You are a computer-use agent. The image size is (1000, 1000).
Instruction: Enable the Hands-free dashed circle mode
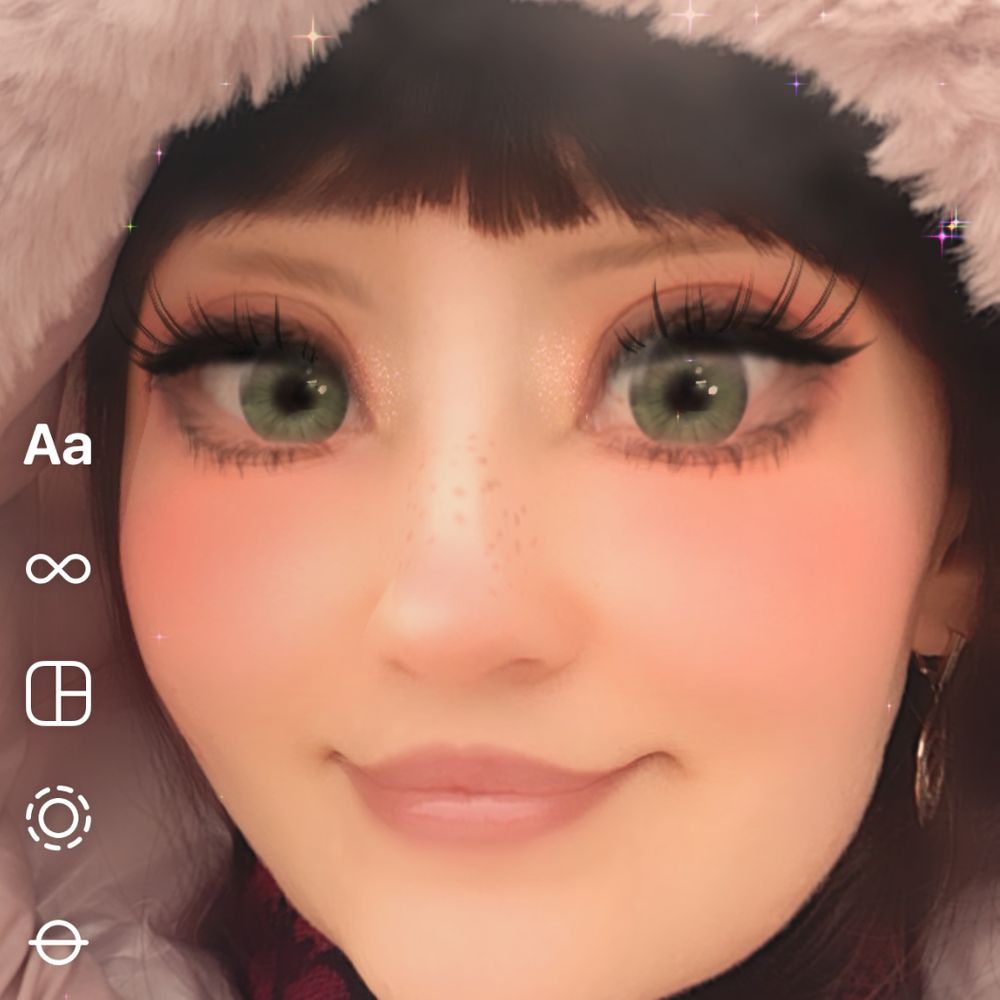coord(58,818)
